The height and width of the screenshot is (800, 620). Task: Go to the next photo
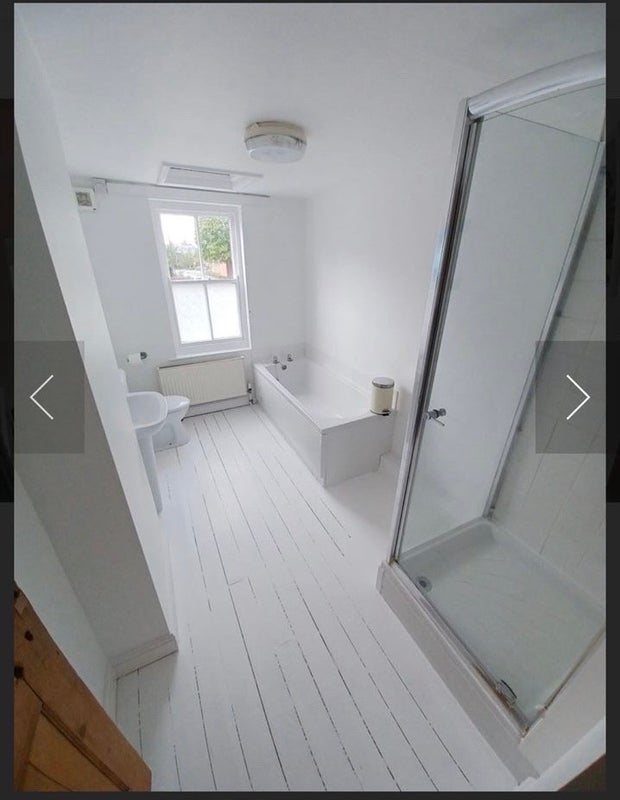577,397
